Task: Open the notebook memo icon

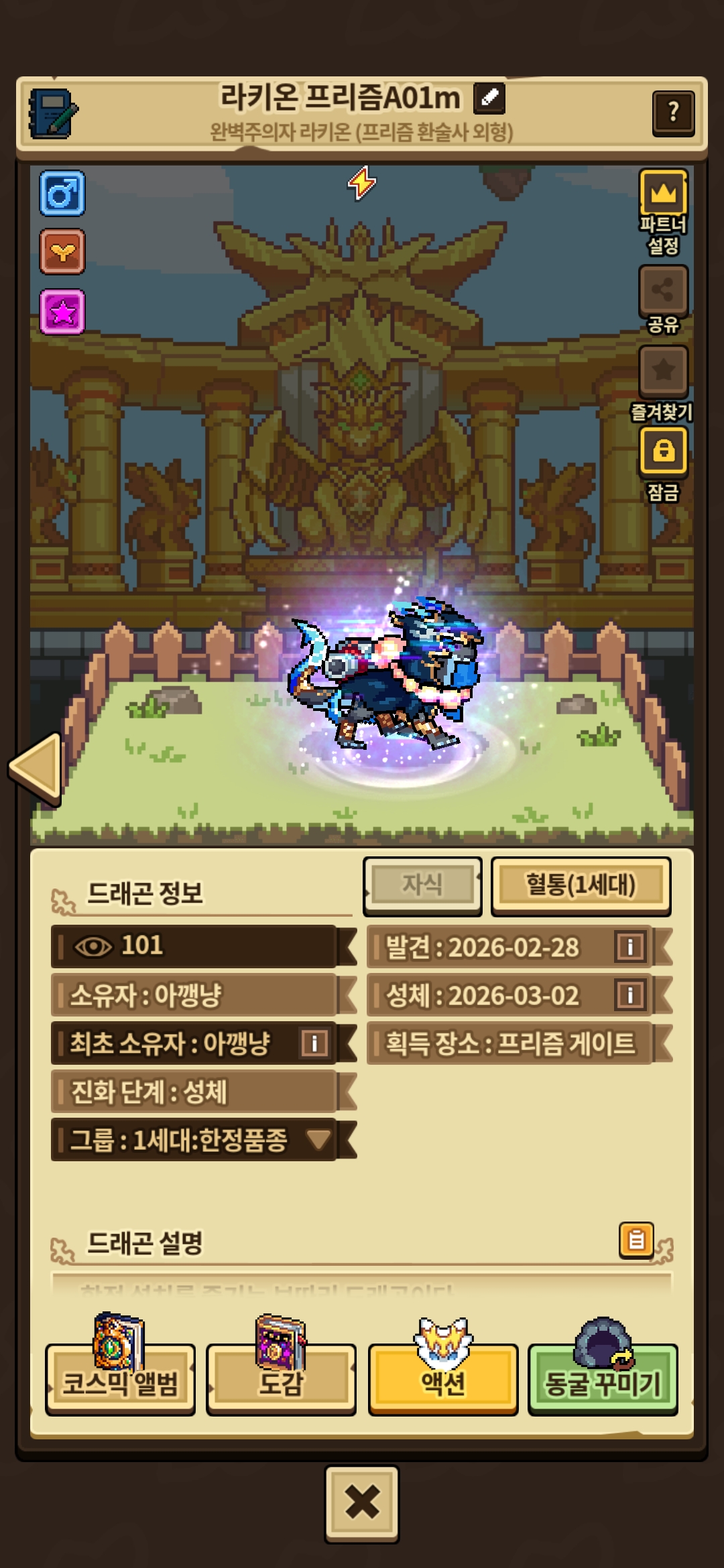Action: [52, 113]
